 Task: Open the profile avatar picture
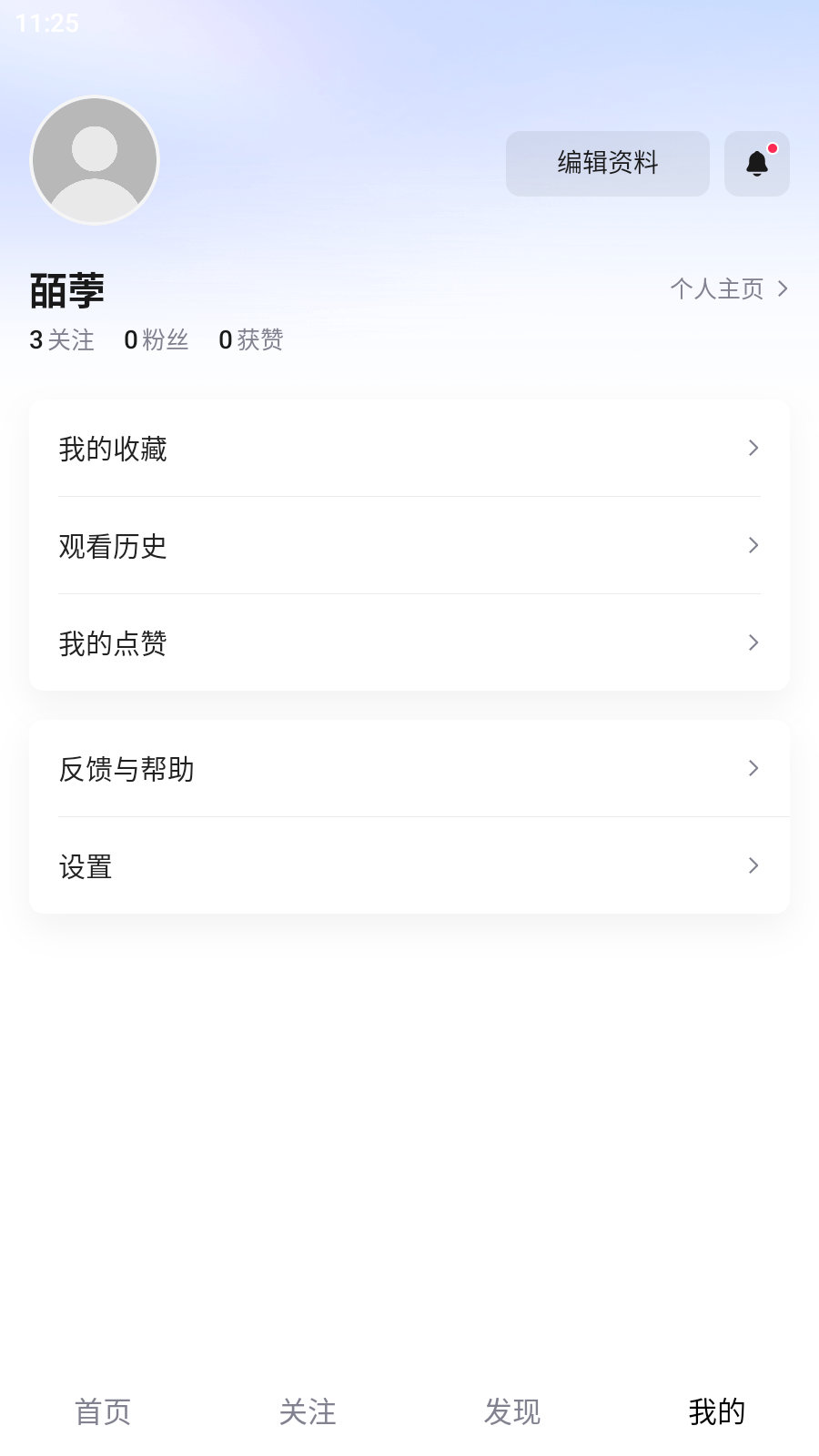click(x=95, y=160)
